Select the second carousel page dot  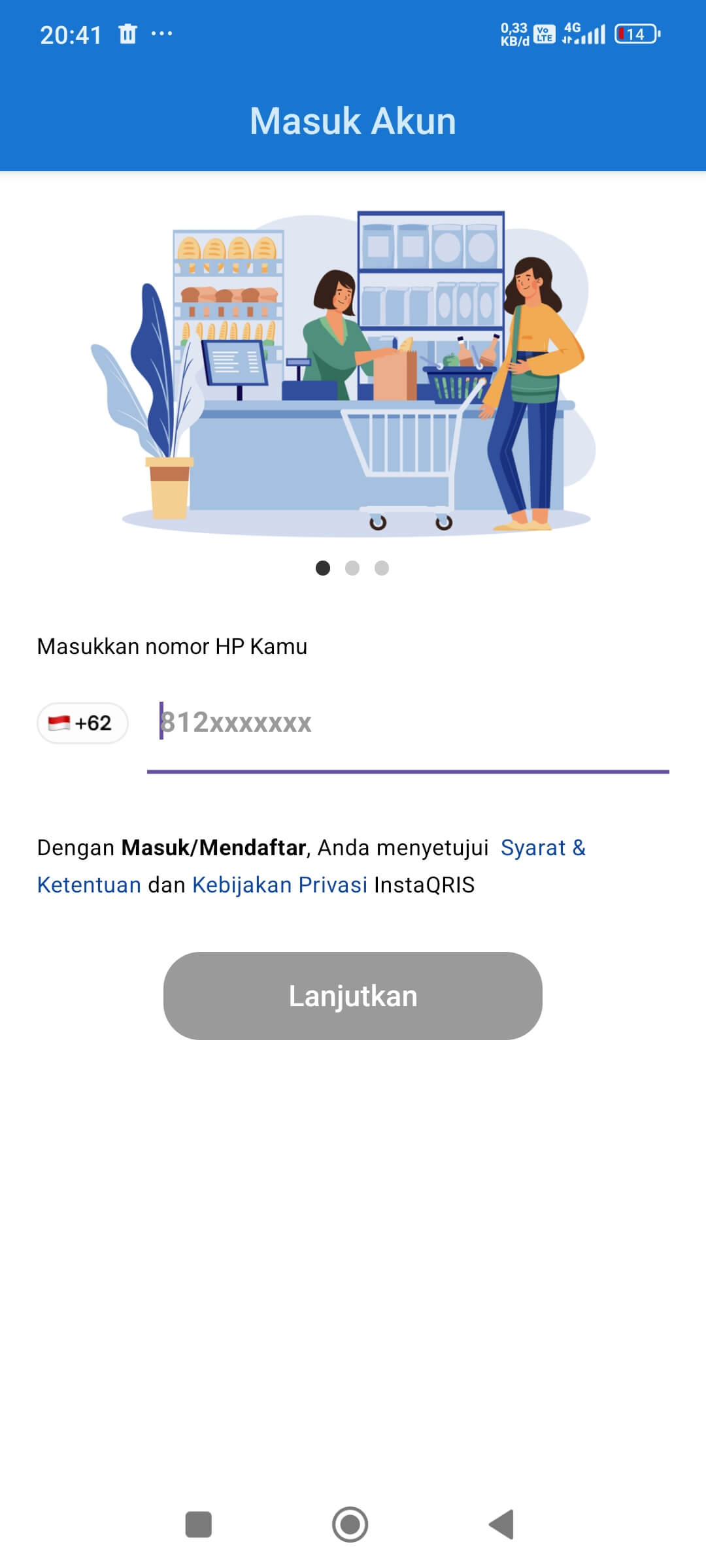pyautogui.click(x=352, y=568)
